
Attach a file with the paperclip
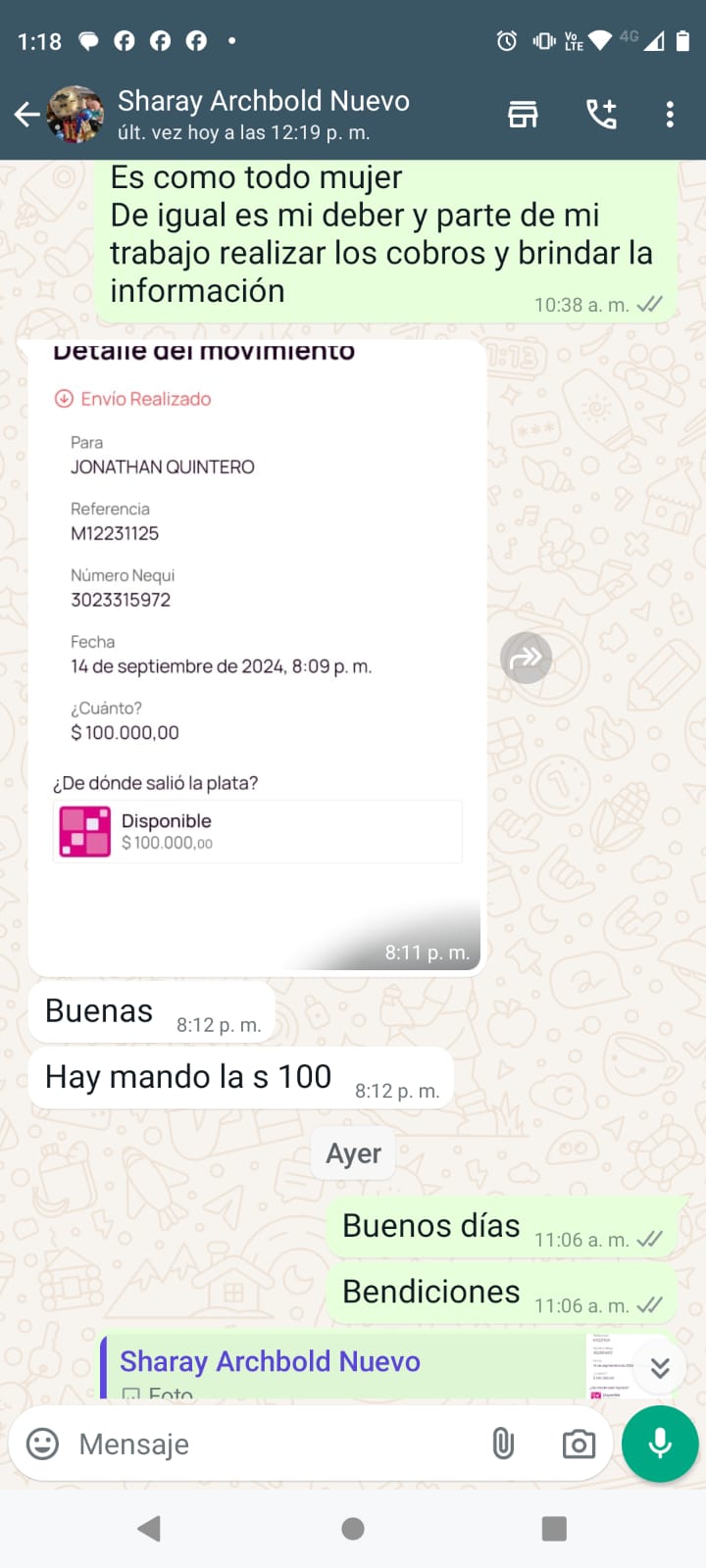pyautogui.click(x=503, y=1444)
